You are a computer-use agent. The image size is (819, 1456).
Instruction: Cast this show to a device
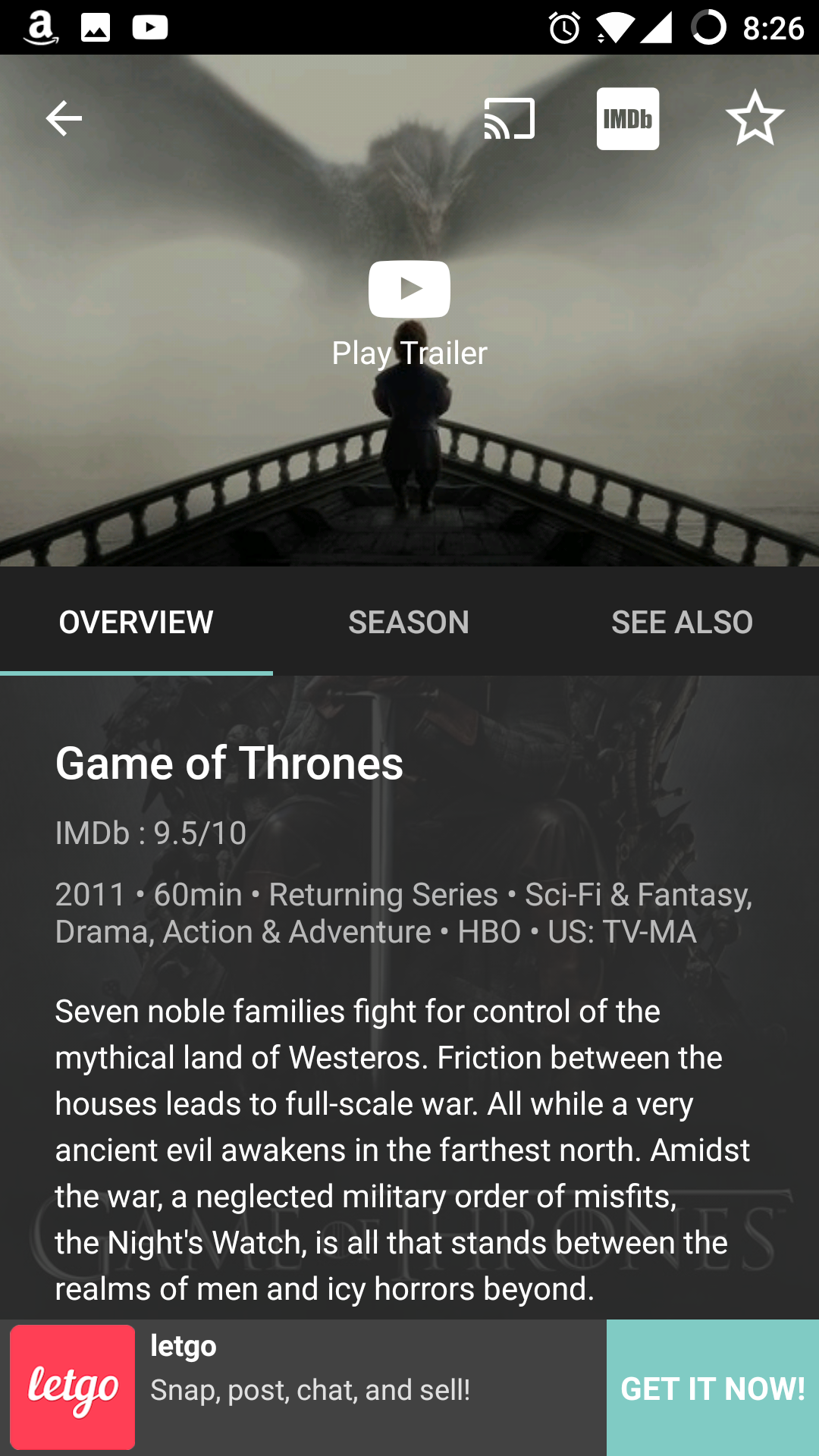tap(510, 118)
